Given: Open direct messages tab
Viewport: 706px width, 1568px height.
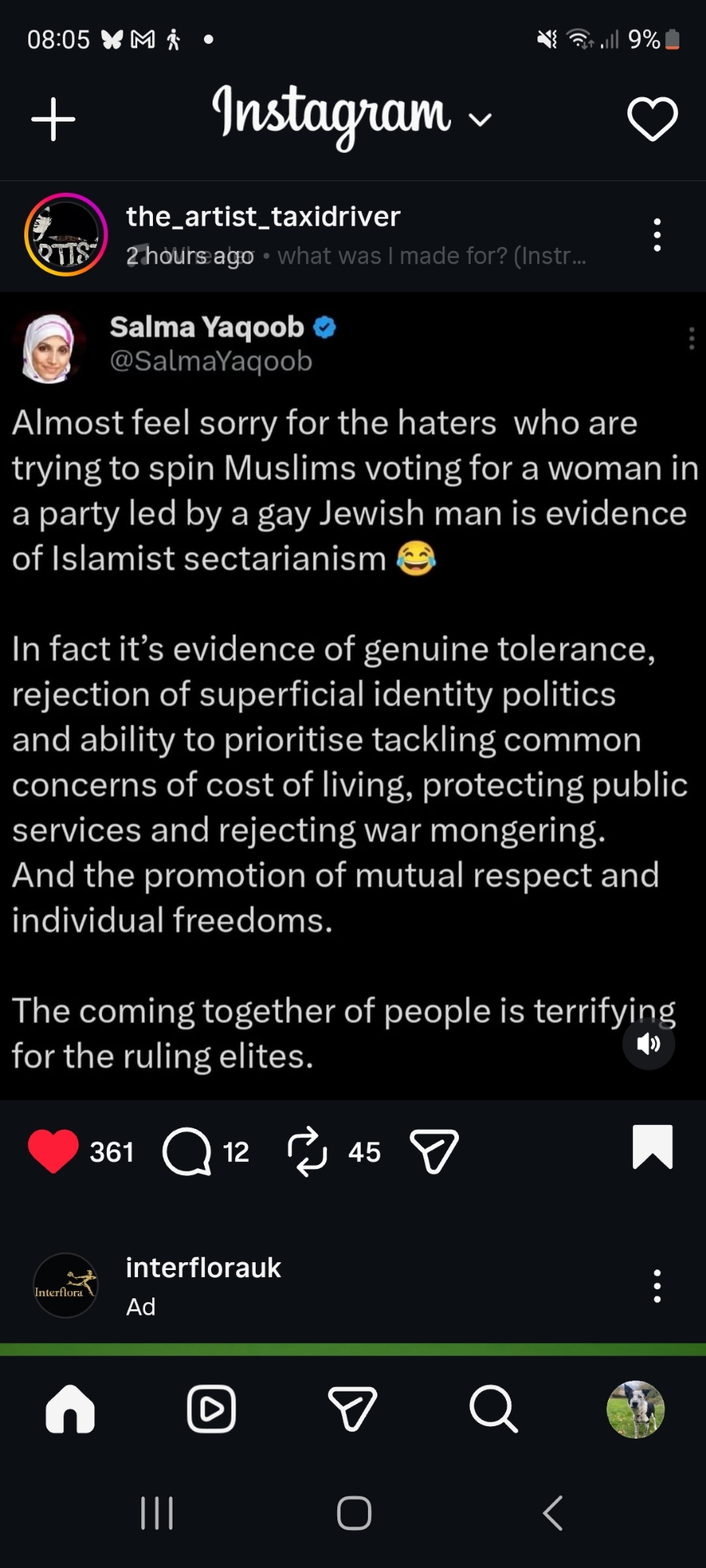Looking at the screenshot, I should [352, 1409].
